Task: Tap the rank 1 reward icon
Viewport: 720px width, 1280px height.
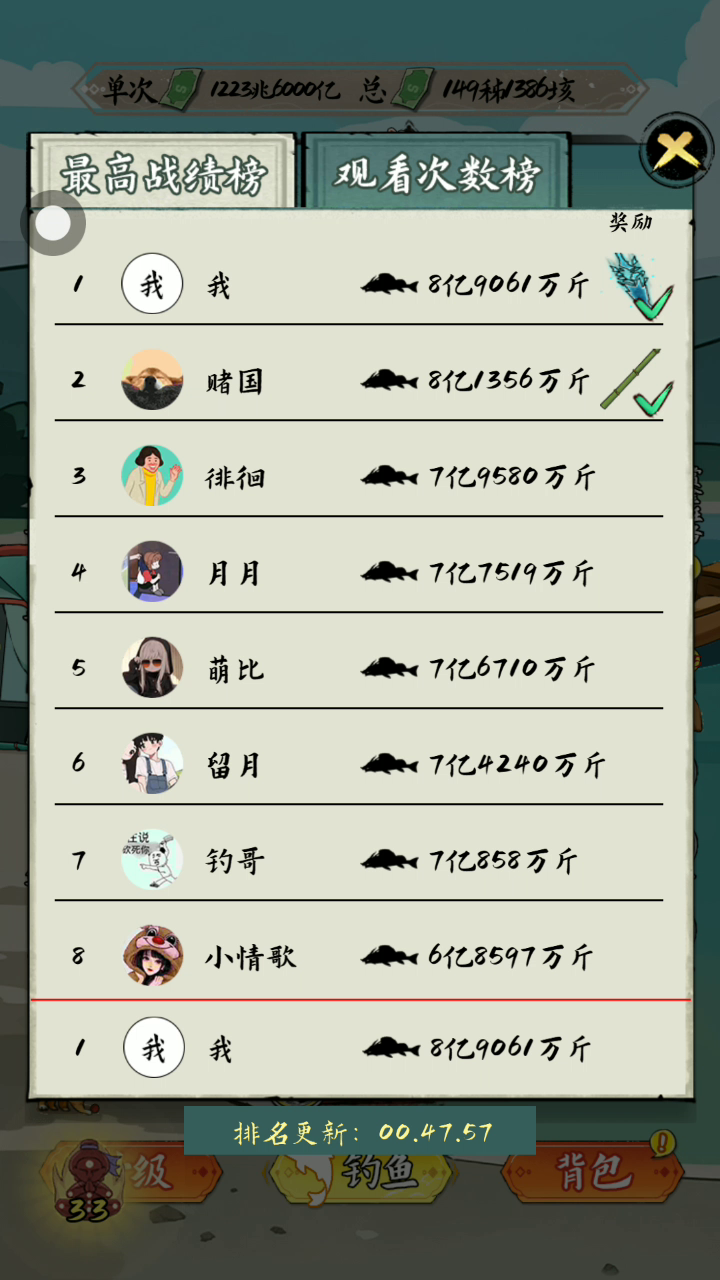Action: tap(636, 285)
